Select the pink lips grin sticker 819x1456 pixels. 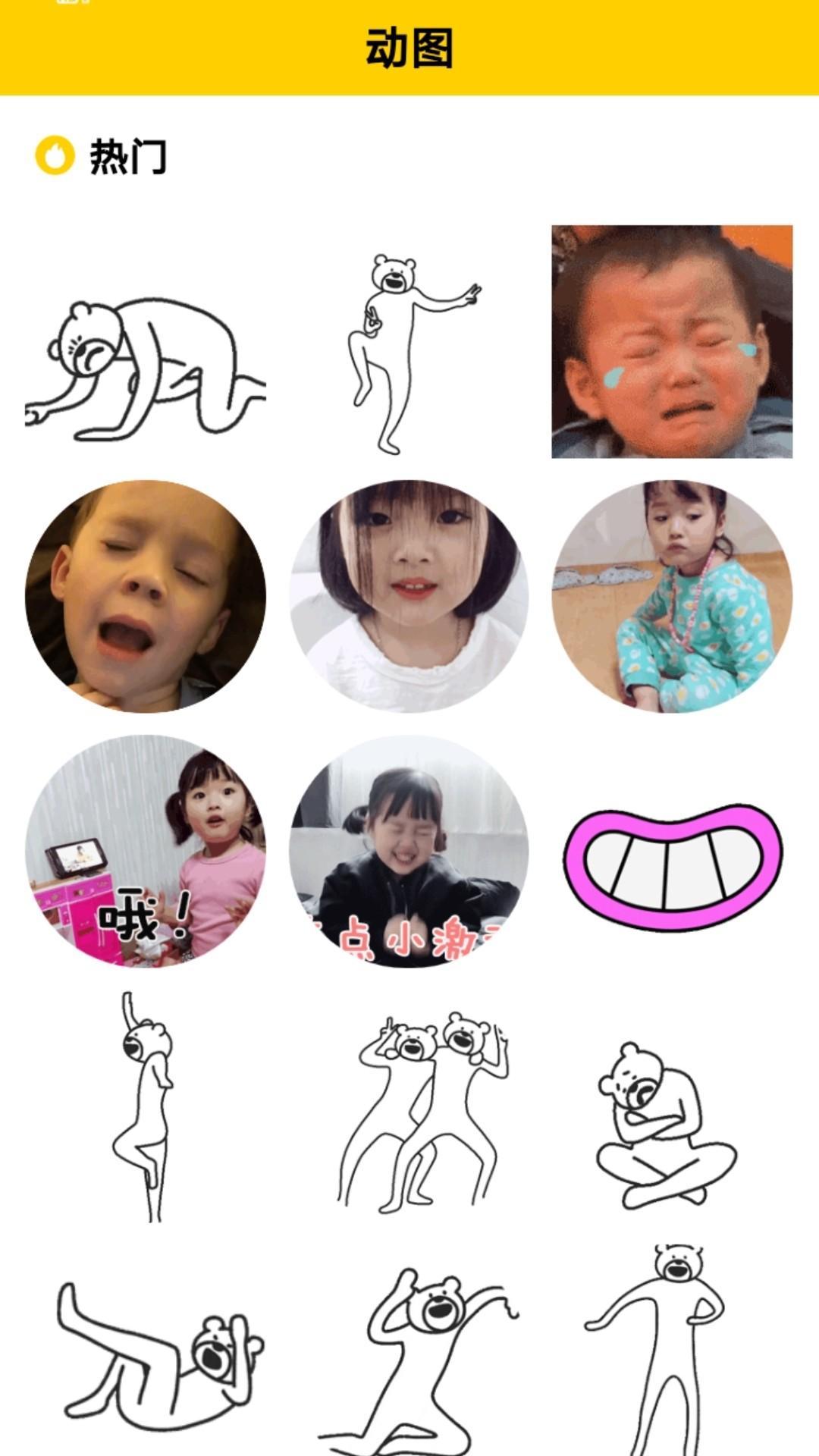click(x=672, y=866)
